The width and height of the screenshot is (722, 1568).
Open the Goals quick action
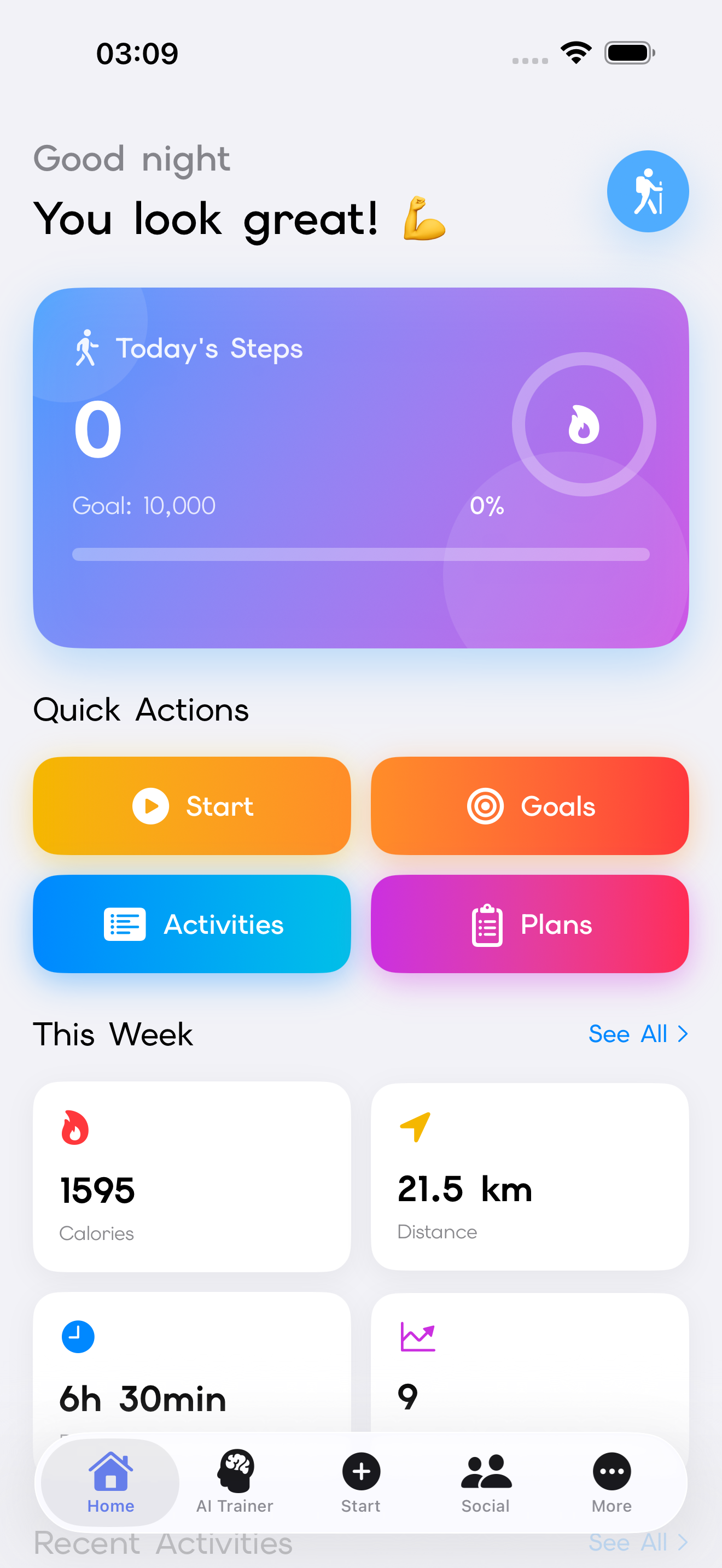529,805
